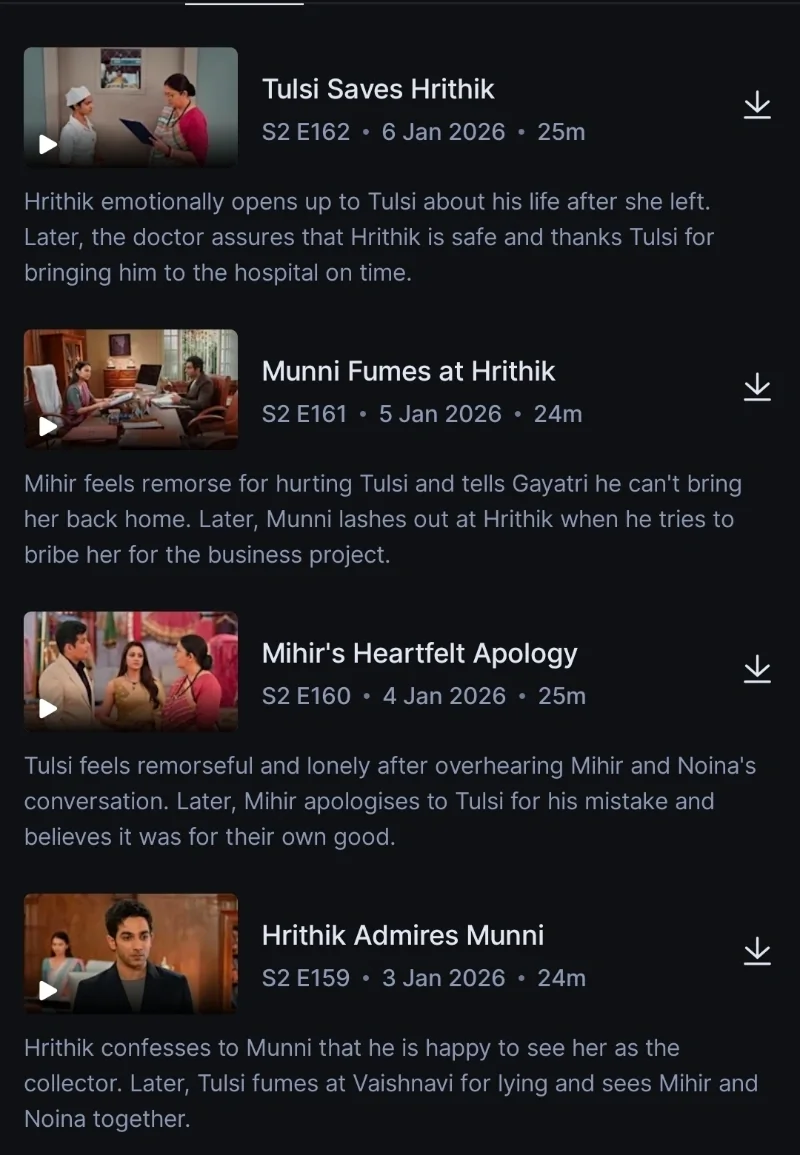Image resolution: width=800 pixels, height=1155 pixels.
Task: Play the Hrithik Admires Munni thumbnail
Action: coord(131,953)
